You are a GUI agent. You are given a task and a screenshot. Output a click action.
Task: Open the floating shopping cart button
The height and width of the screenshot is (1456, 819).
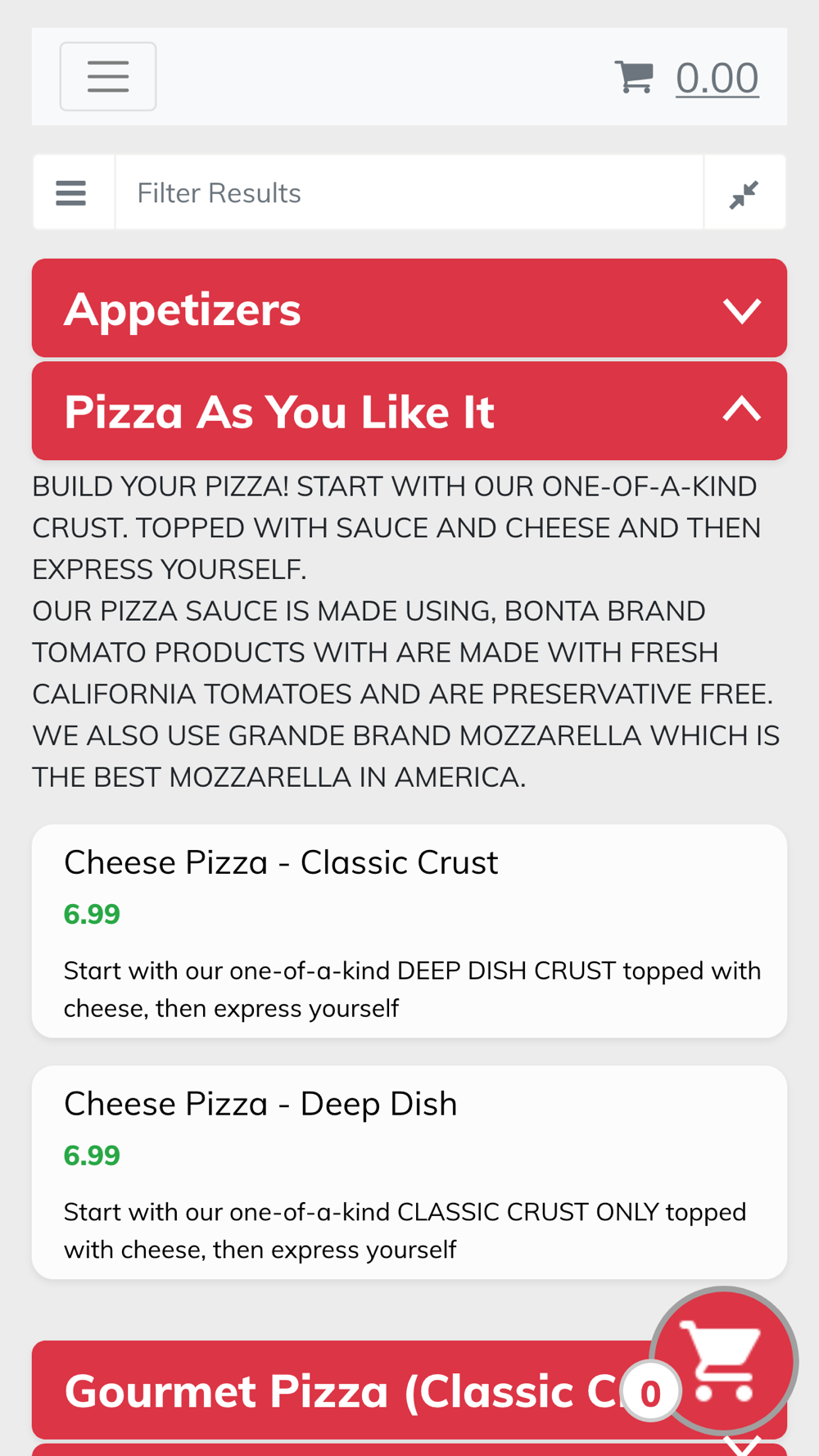coord(723,1361)
